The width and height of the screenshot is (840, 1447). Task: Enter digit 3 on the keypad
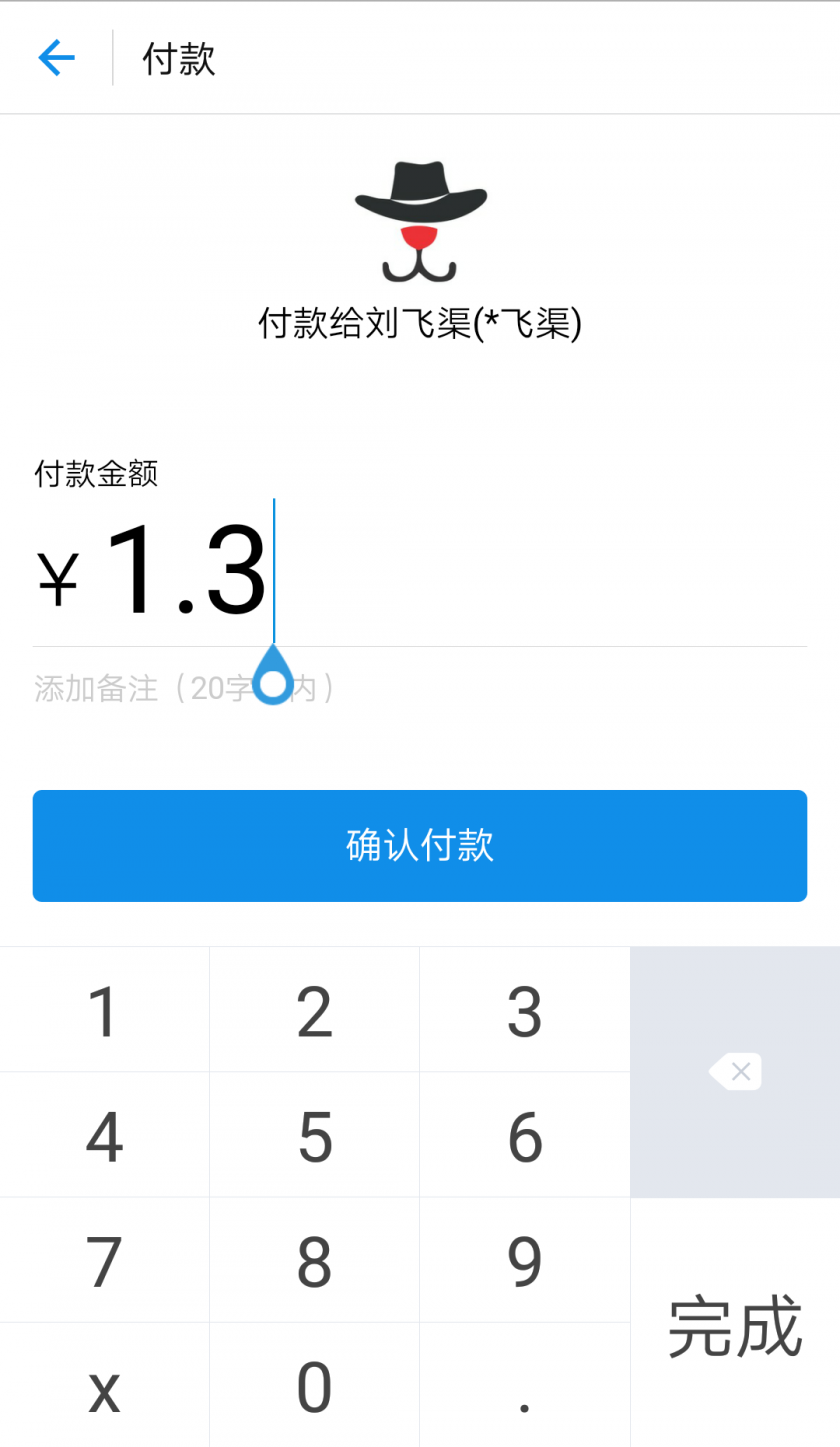[525, 1010]
